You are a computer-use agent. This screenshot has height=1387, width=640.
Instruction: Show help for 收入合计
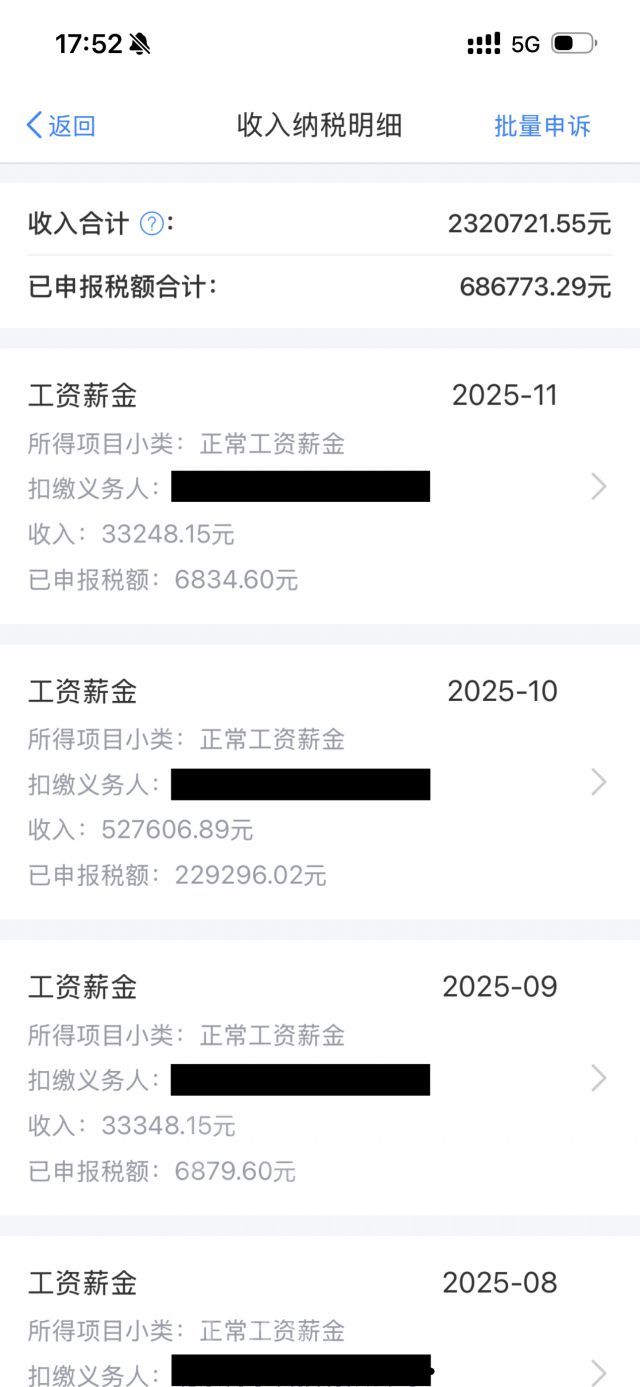151,223
